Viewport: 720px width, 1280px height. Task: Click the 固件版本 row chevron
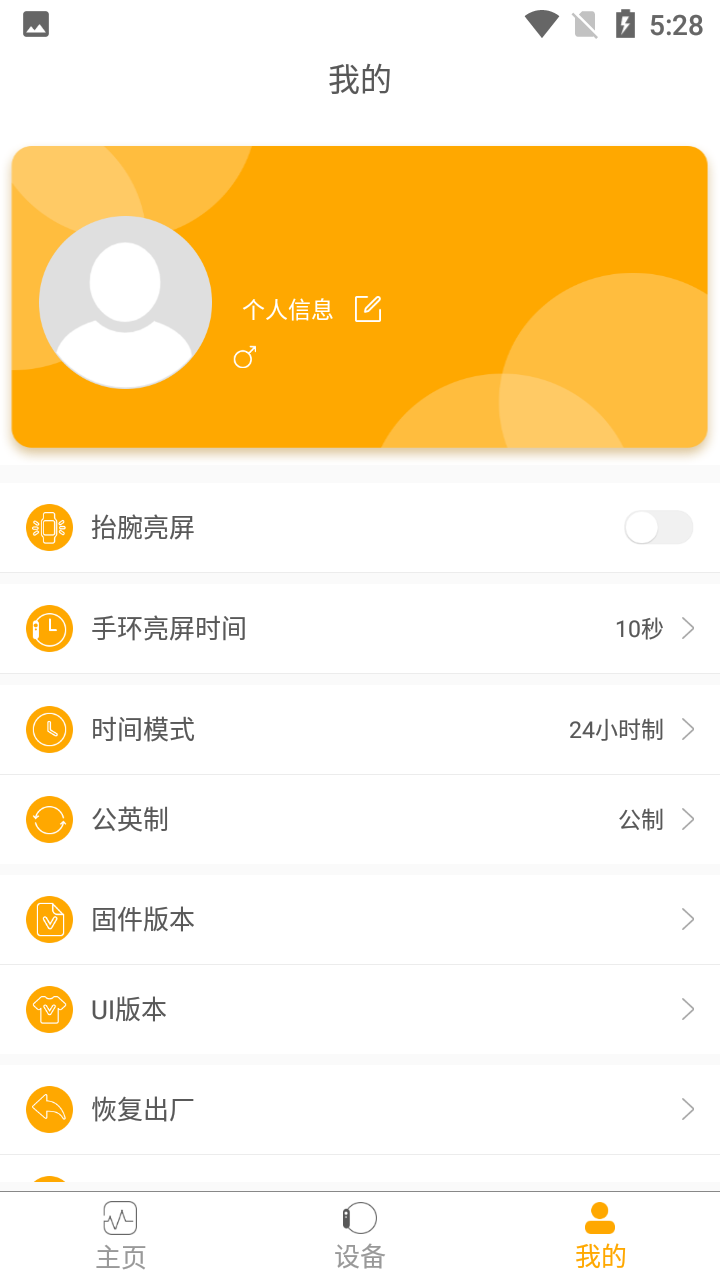pos(687,918)
